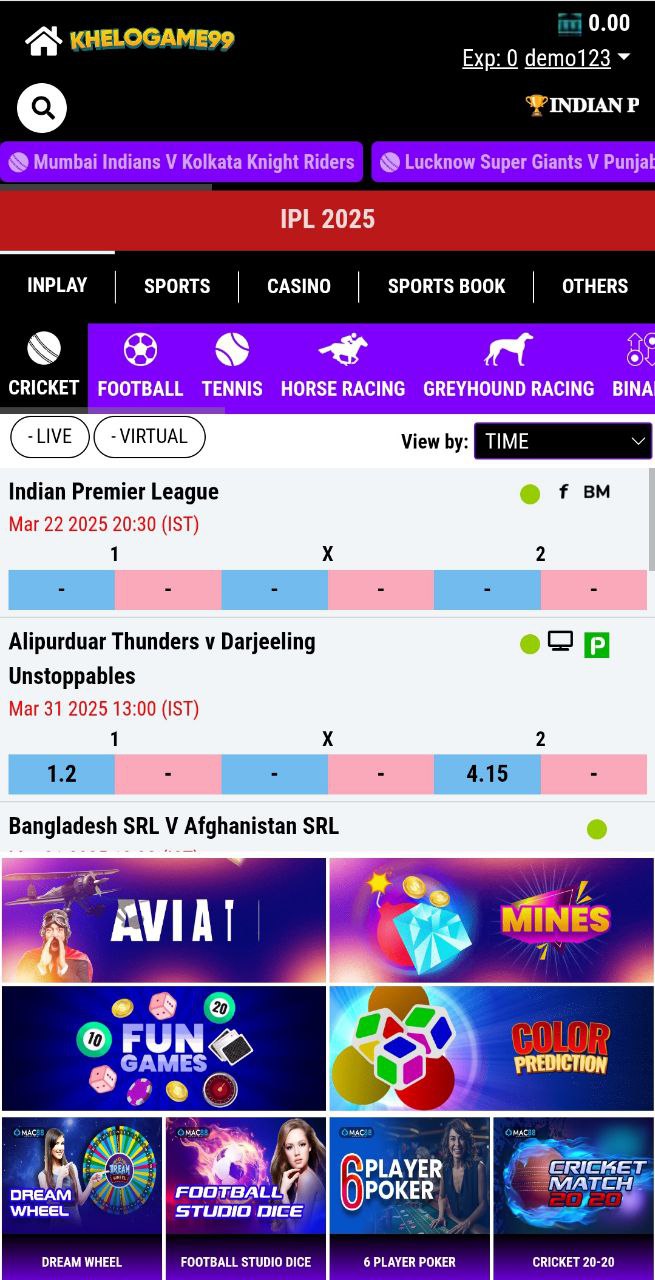
Task: Launch the Mines game
Action: point(491,920)
